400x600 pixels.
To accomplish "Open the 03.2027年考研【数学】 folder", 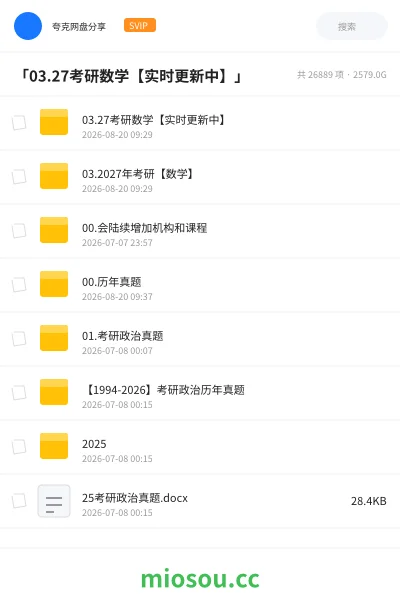I will click(x=200, y=177).
